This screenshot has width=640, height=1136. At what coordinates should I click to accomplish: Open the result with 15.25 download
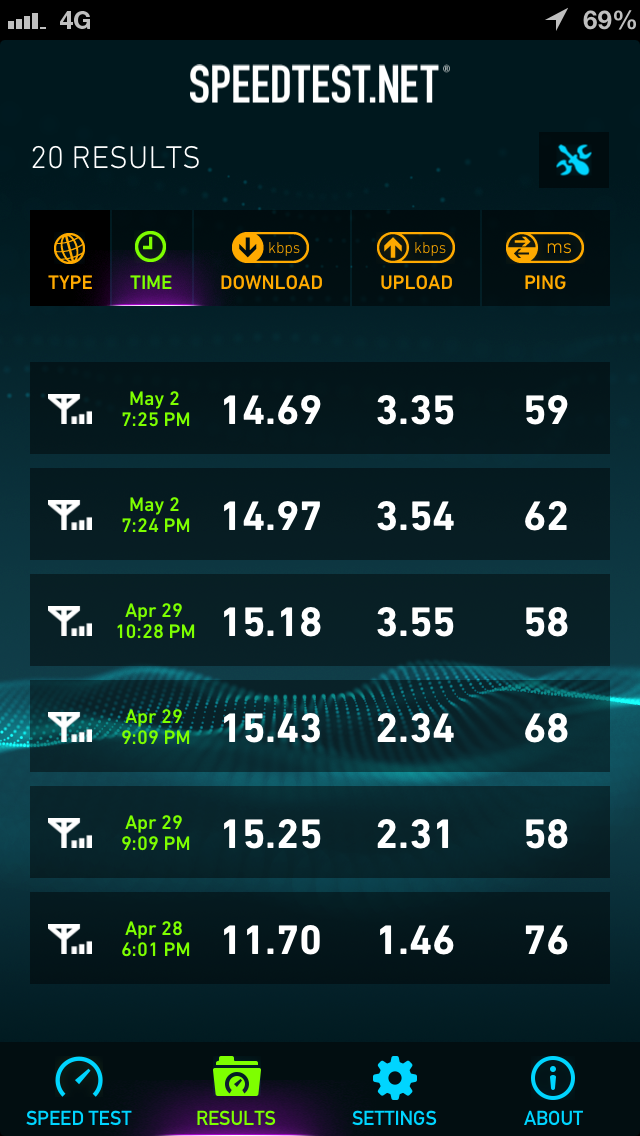tap(320, 832)
